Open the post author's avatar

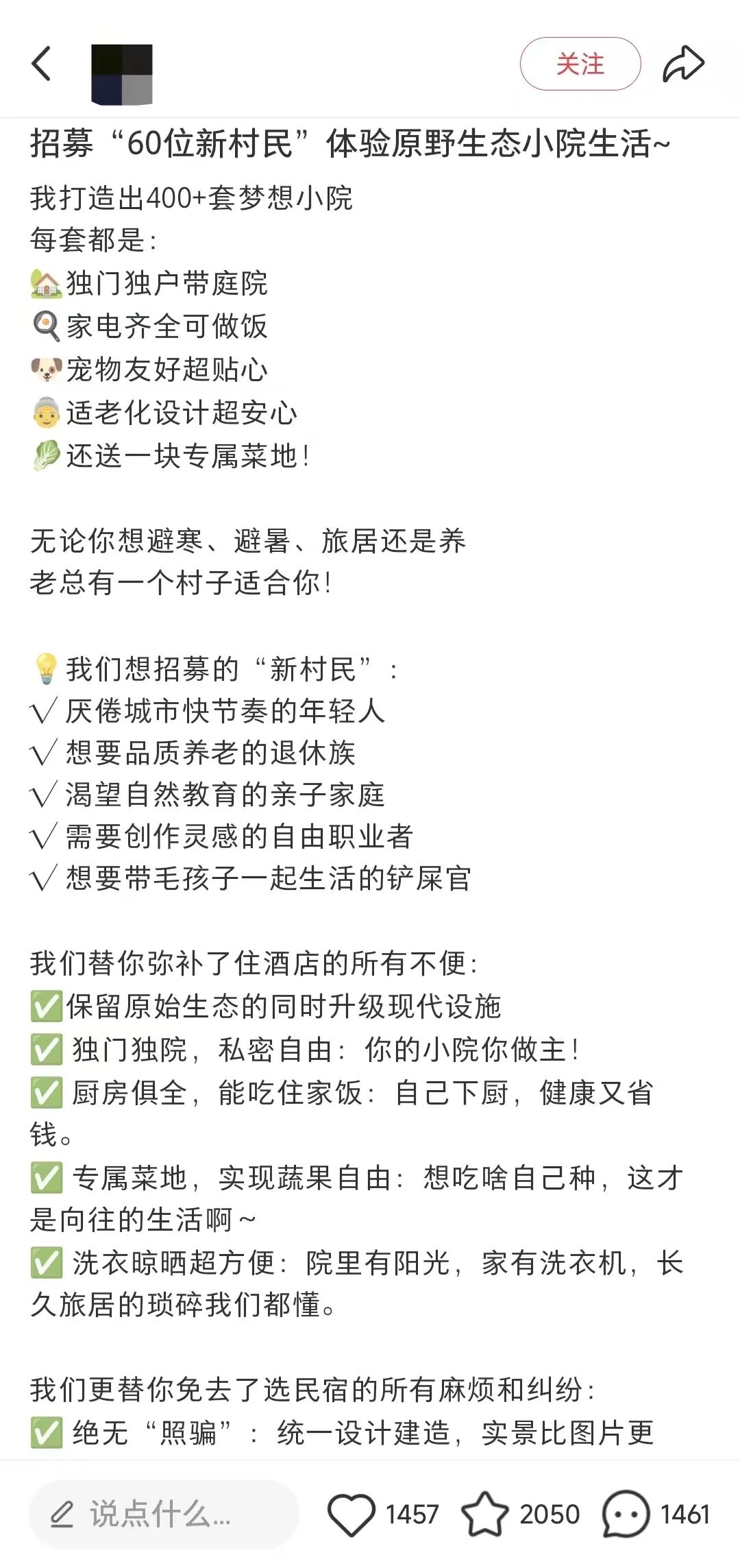pyautogui.click(x=122, y=74)
